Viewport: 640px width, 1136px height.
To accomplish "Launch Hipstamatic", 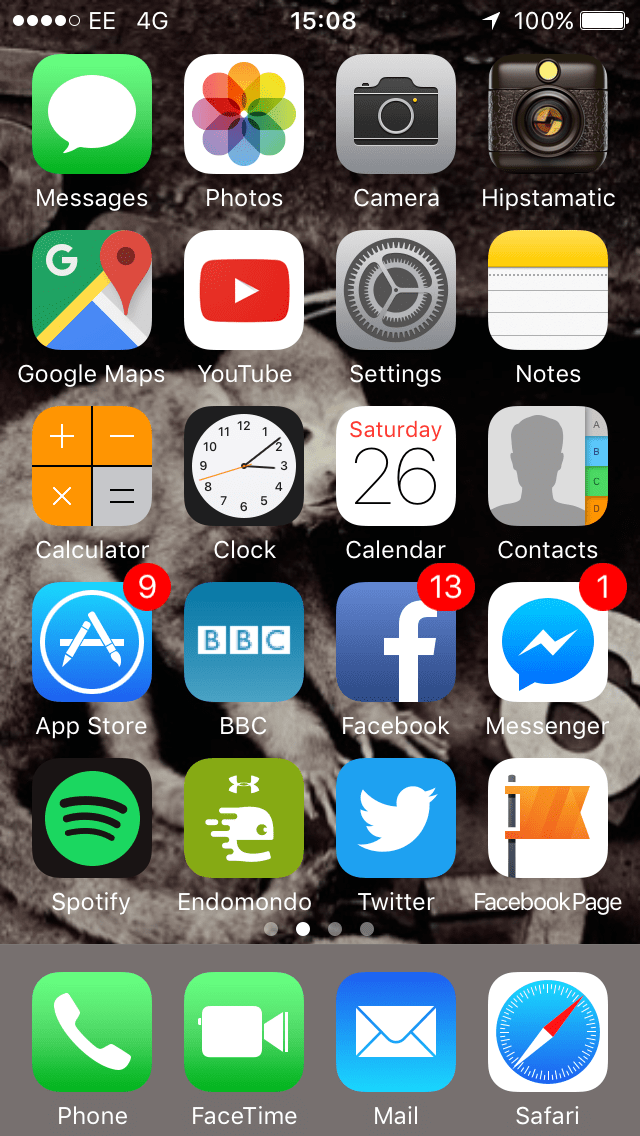I will (548, 114).
